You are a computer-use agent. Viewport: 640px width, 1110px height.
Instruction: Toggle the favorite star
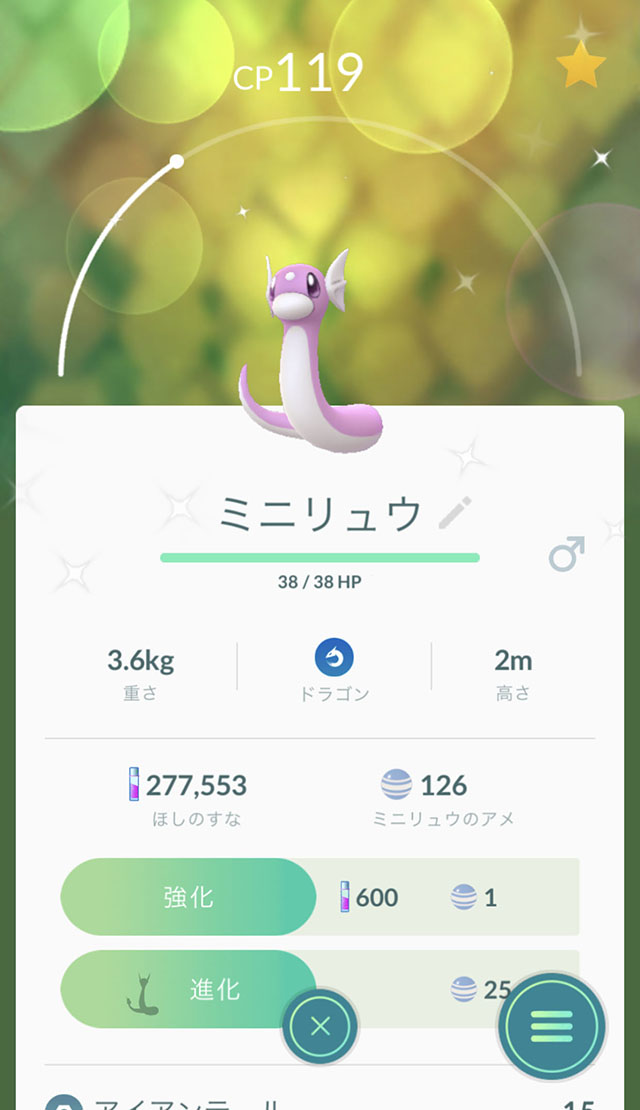581,66
